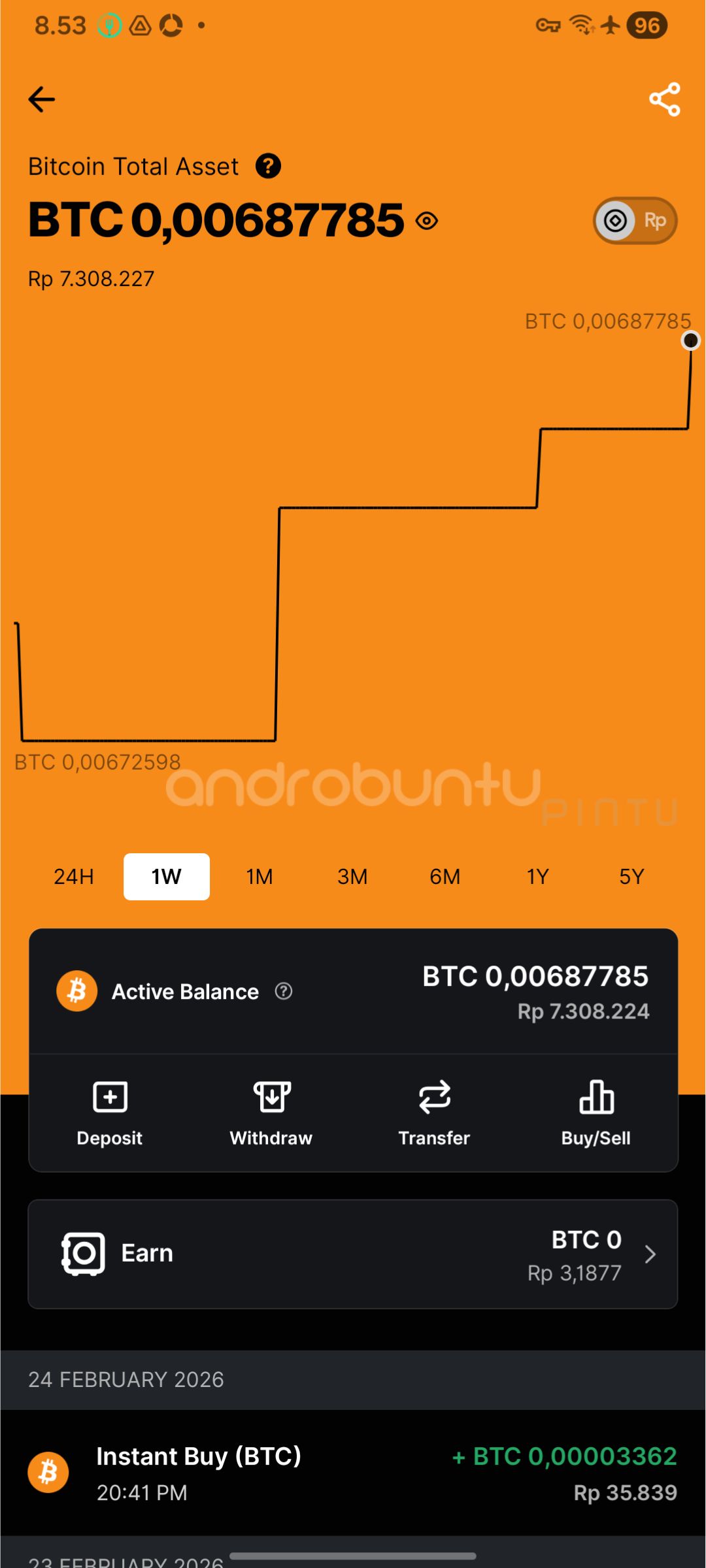Click the Bitcoin logo next to Active Balance

tap(76, 990)
